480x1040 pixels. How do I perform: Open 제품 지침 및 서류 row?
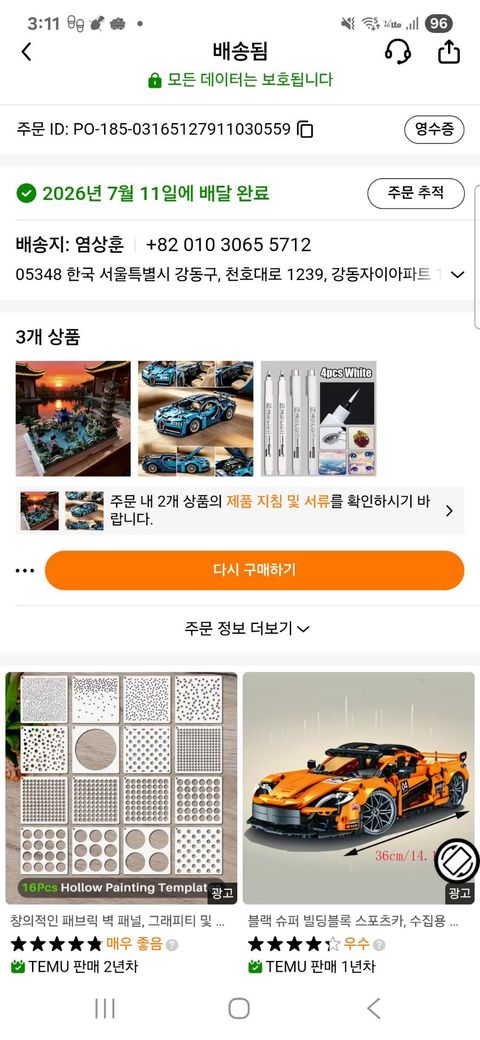pyautogui.click(x=240, y=511)
